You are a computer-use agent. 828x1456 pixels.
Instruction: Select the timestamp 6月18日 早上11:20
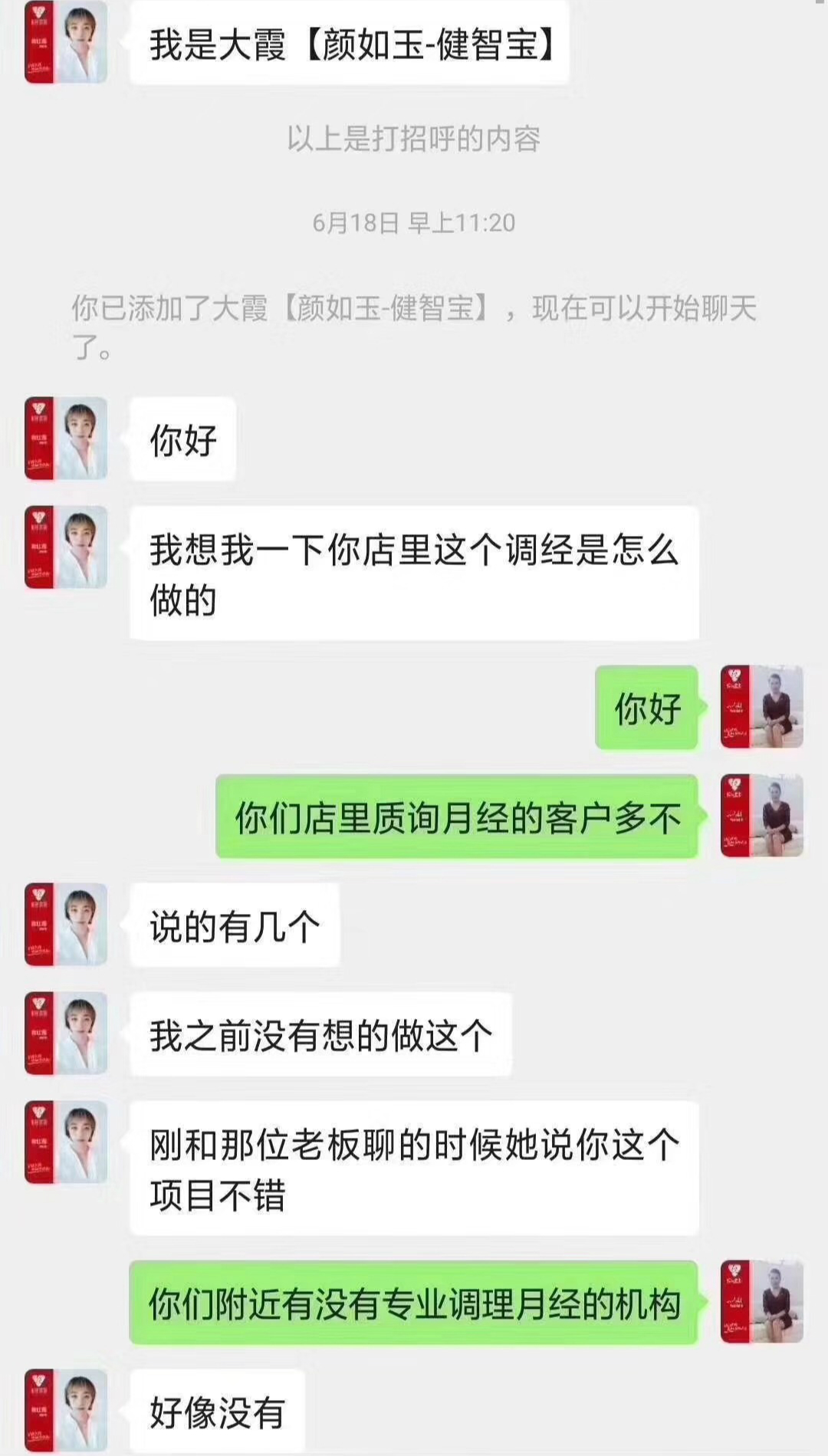[x=414, y=221]
